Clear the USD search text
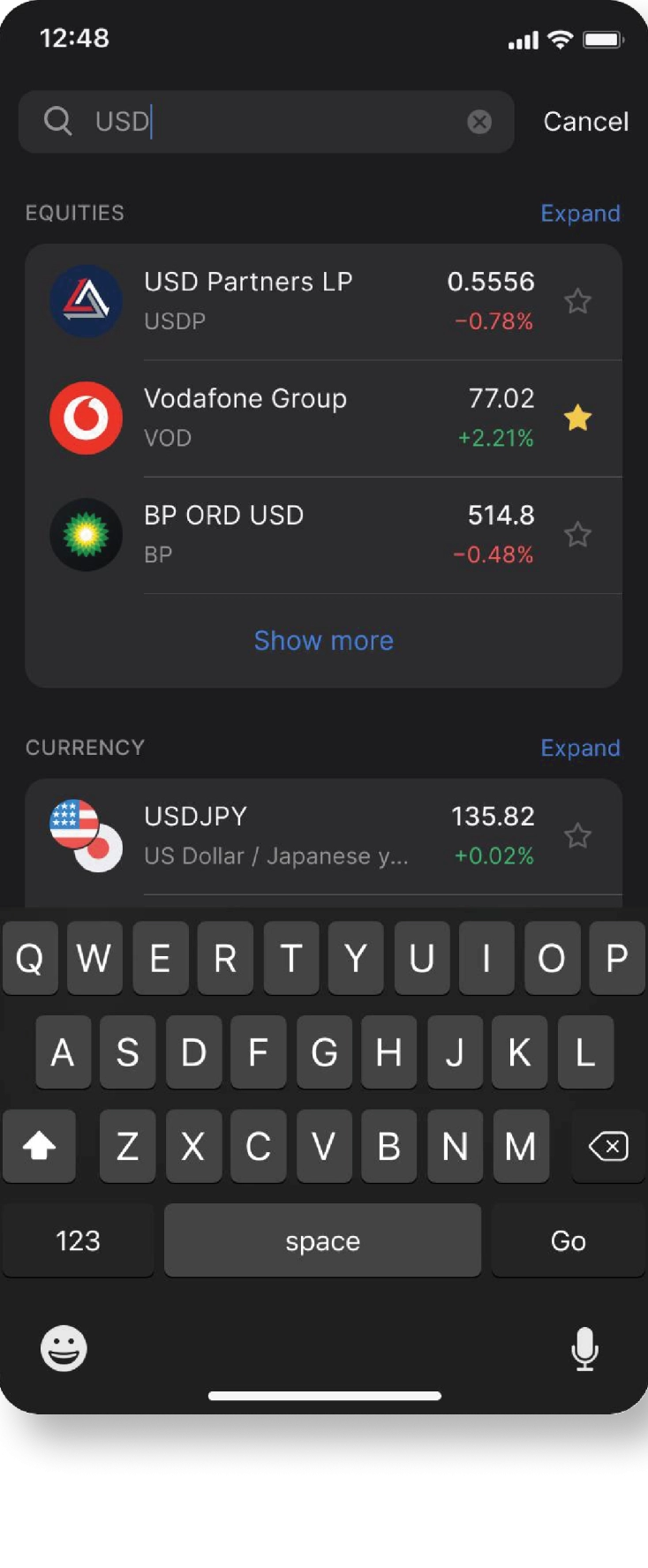The width and height of the screenshot is (648, 1568). coord(479,122)
